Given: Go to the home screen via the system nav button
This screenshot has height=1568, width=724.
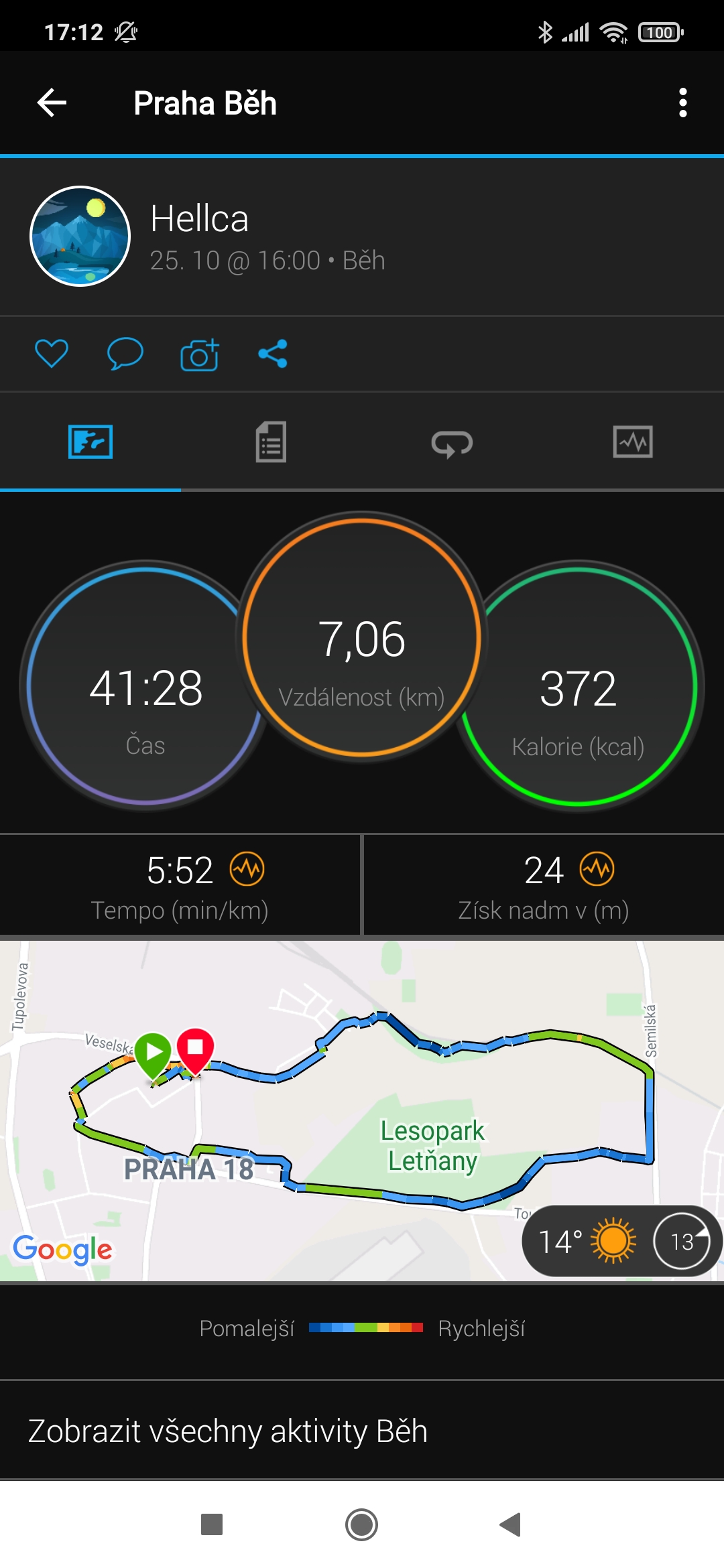Looking at the screenshot, I should pos(362,1525).
